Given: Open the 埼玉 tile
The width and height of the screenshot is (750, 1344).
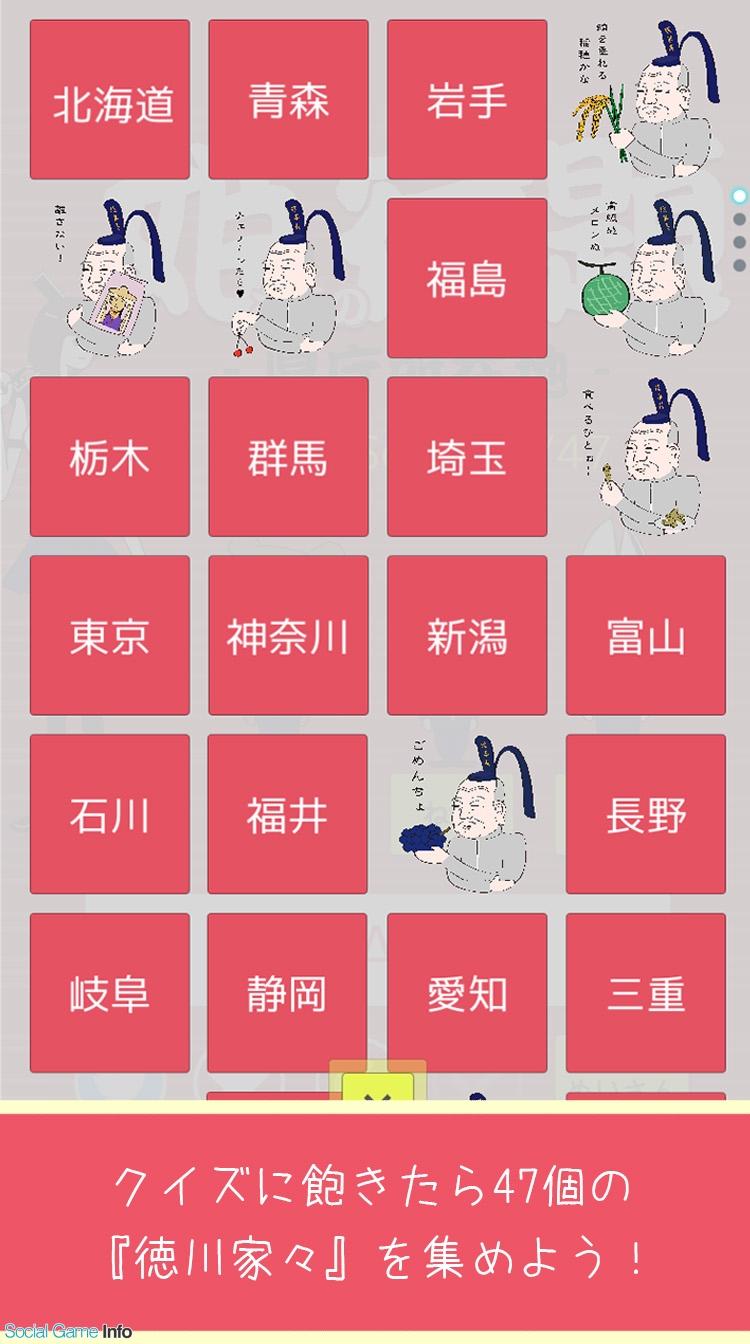Looking at the screenshot, I should click(467, 457).
